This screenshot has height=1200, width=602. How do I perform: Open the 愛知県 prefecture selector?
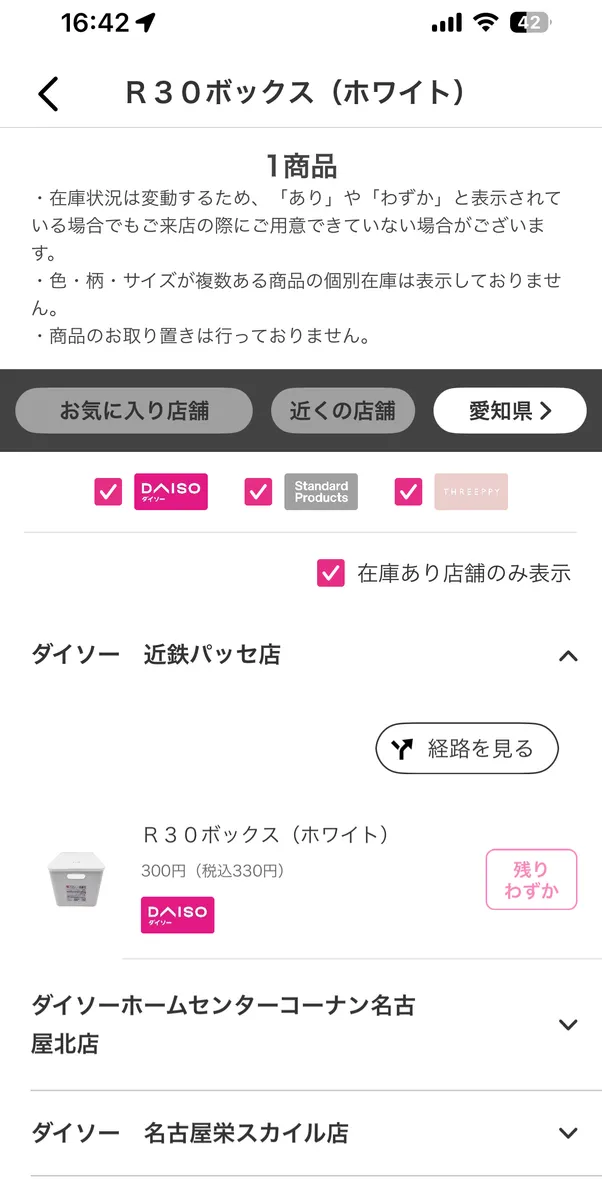(x=510, y=411)
